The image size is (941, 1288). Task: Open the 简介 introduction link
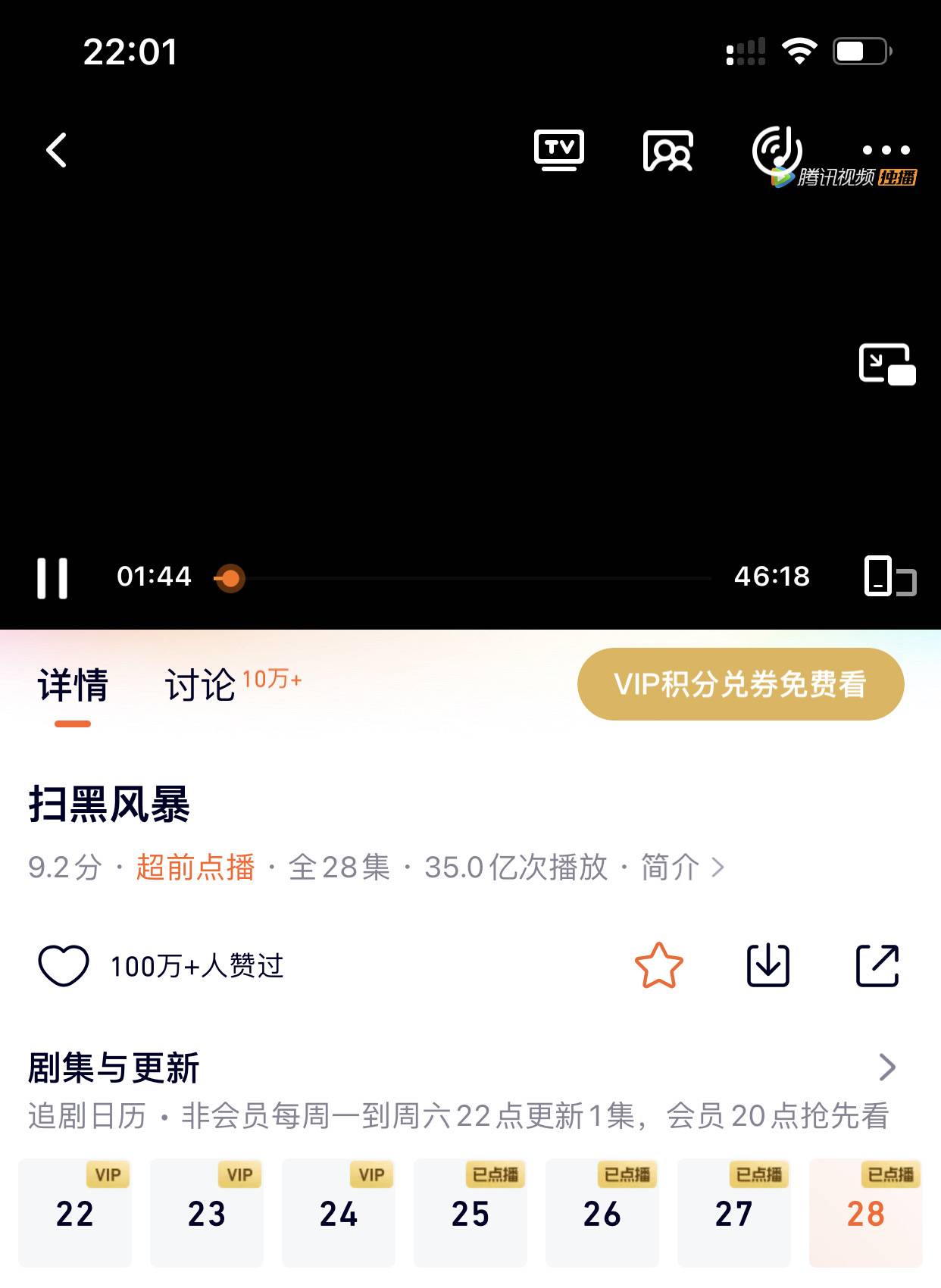coord(682,868)
